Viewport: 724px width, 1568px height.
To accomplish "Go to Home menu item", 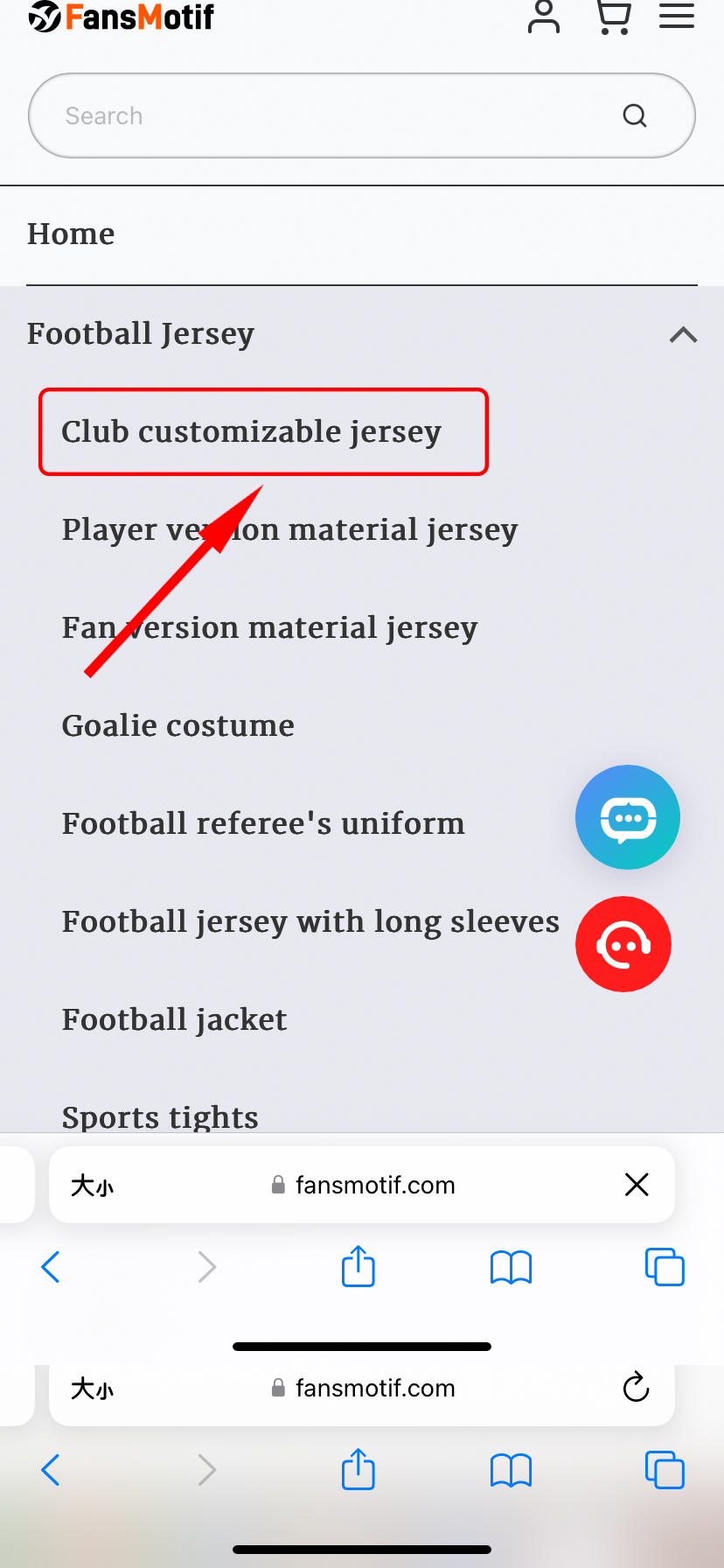I will pyautogui.click(x=71, y=234).
